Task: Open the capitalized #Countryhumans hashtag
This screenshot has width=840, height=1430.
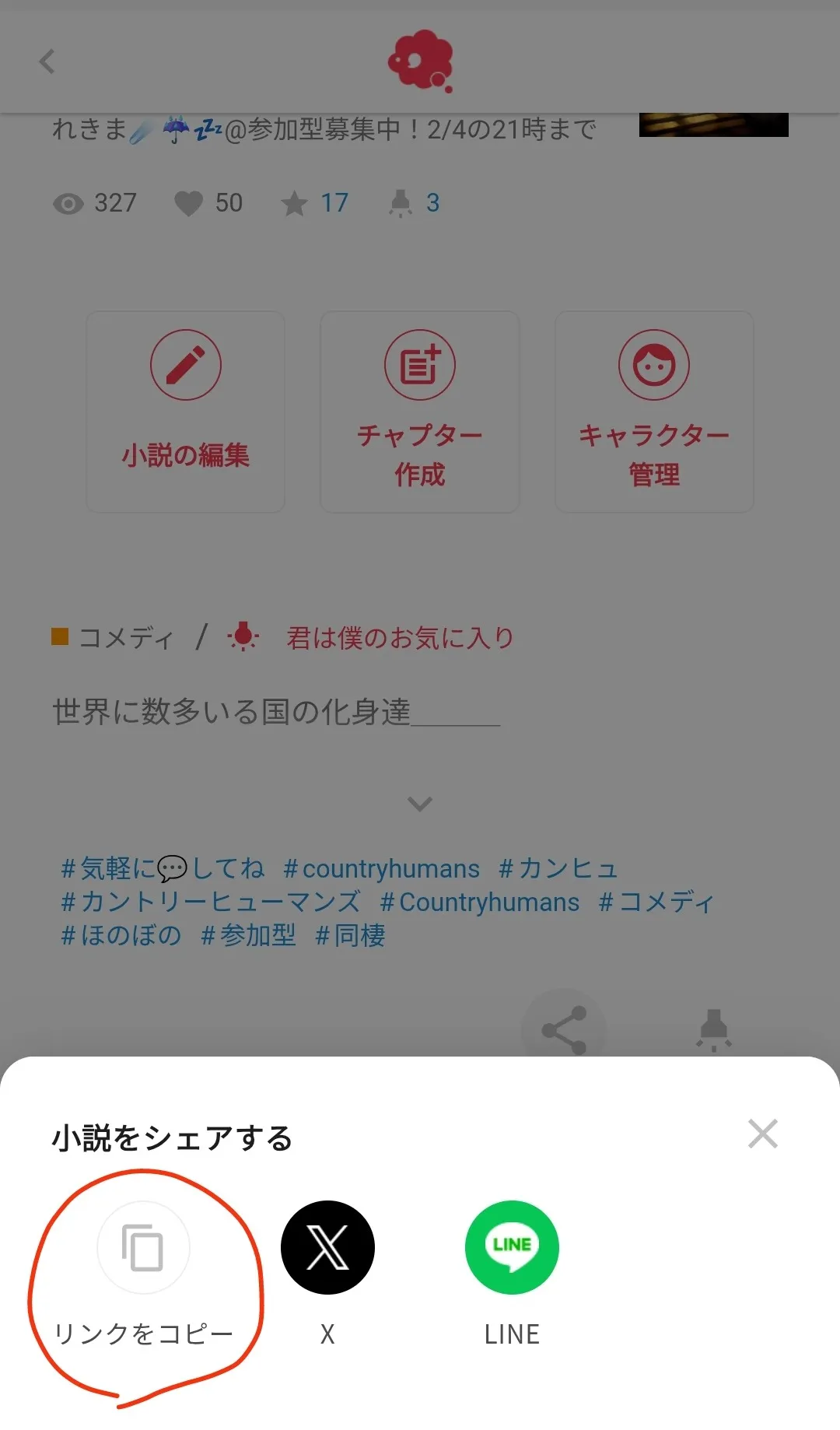Action: tap(480, 902)
